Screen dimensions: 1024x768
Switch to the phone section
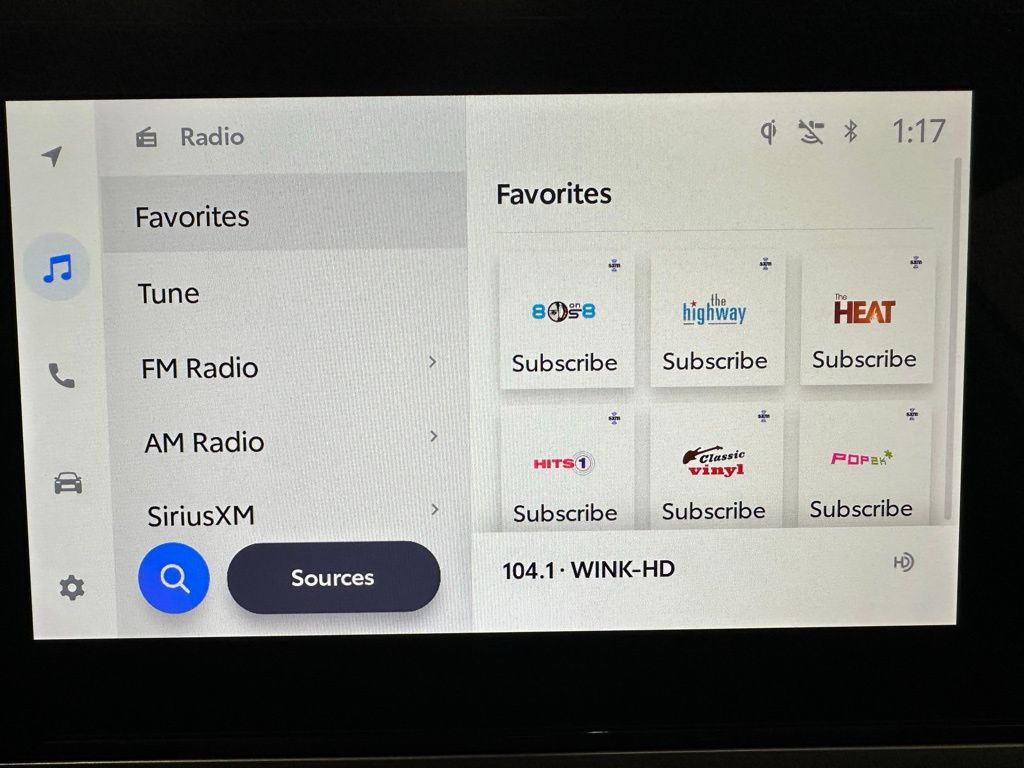[x=62, y=375]
